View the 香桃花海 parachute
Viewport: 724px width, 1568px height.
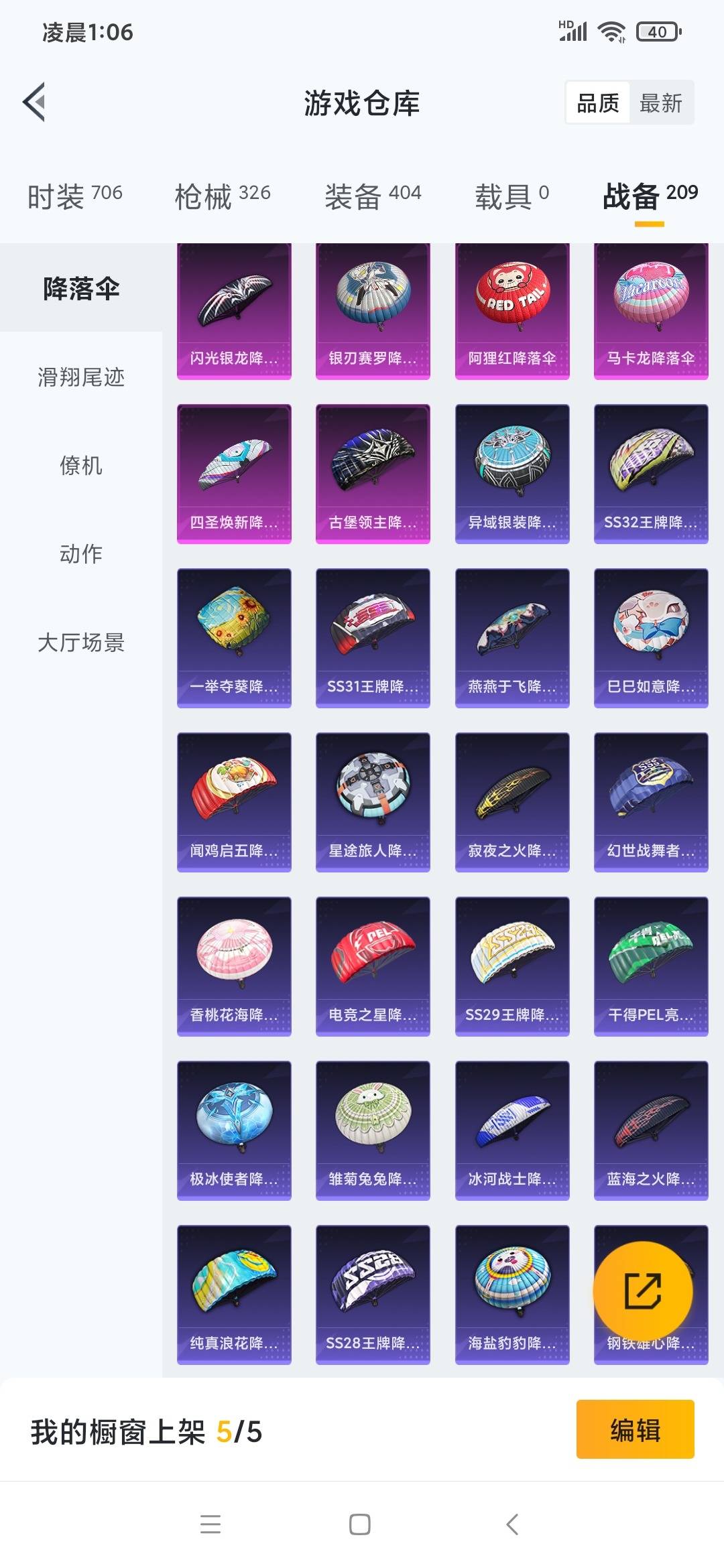click(234, 966)
